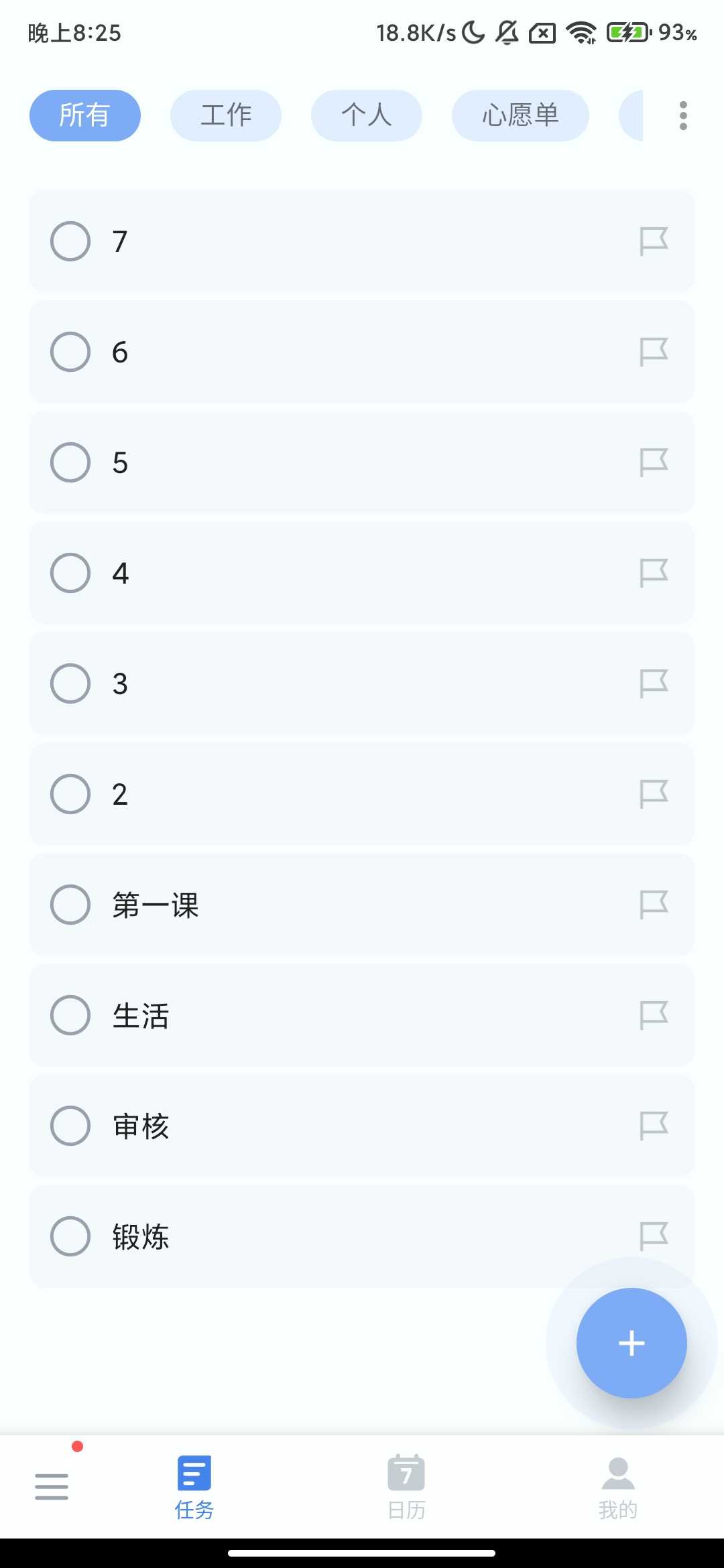Viewport: 724px width, 1568px height.
Task: Mark task 5 with its flag icon
Action: 654,462
